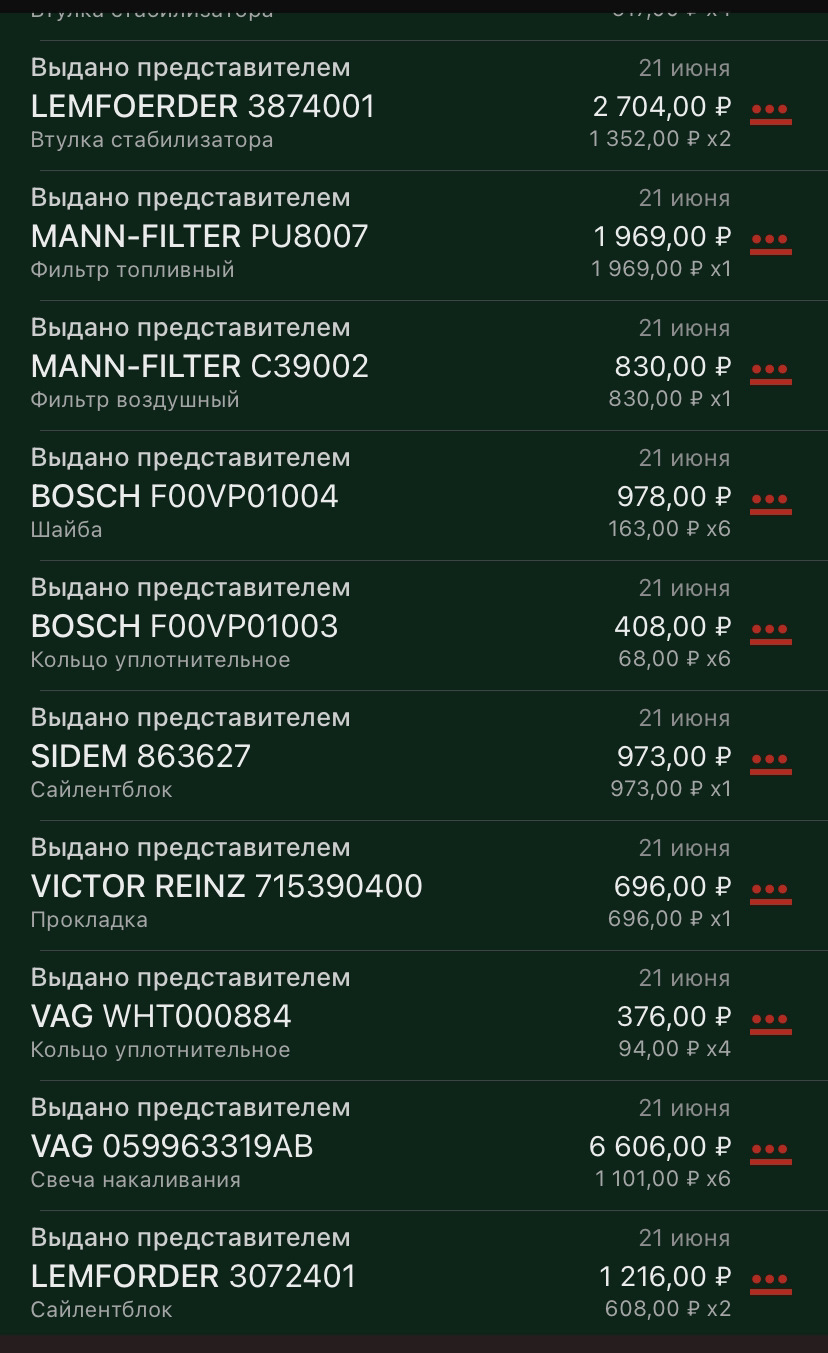
Task: Open more options for VICTOR REINZ 715390400
Action: [x=770, y=890]
